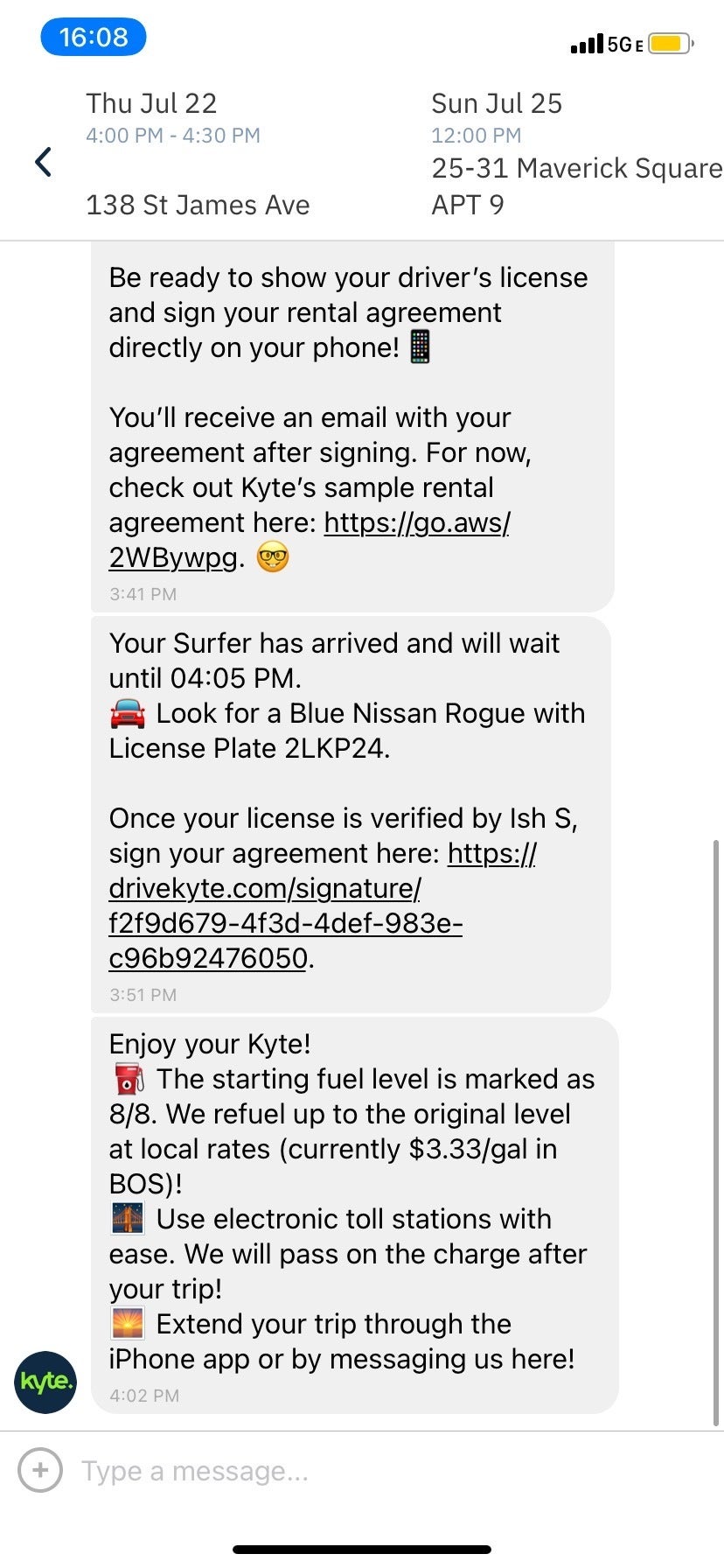Tap the Type a message field

(x=196, y=1471)
